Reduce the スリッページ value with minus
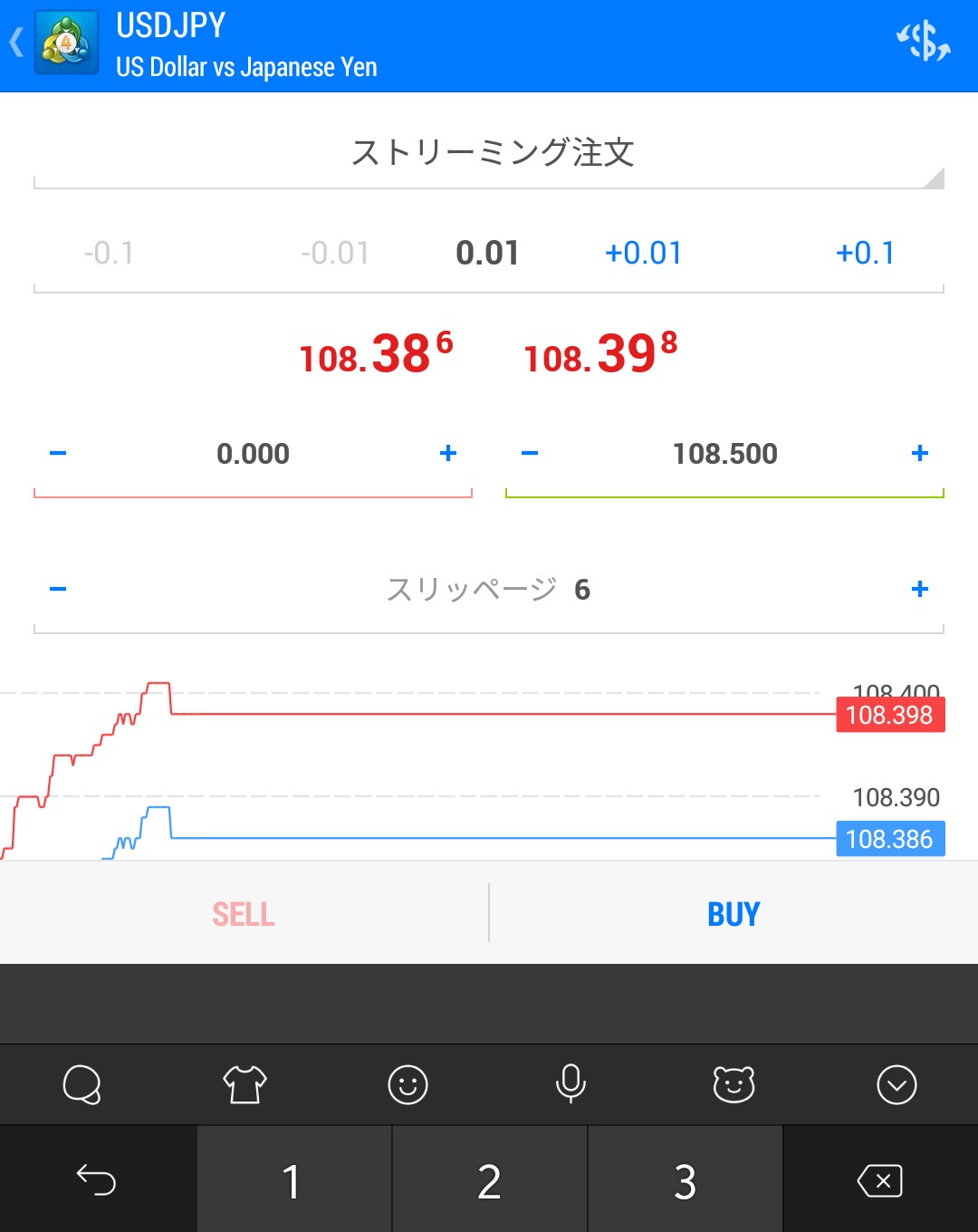The height and width of the screenshot is (1232, 978). coord(58,589)
